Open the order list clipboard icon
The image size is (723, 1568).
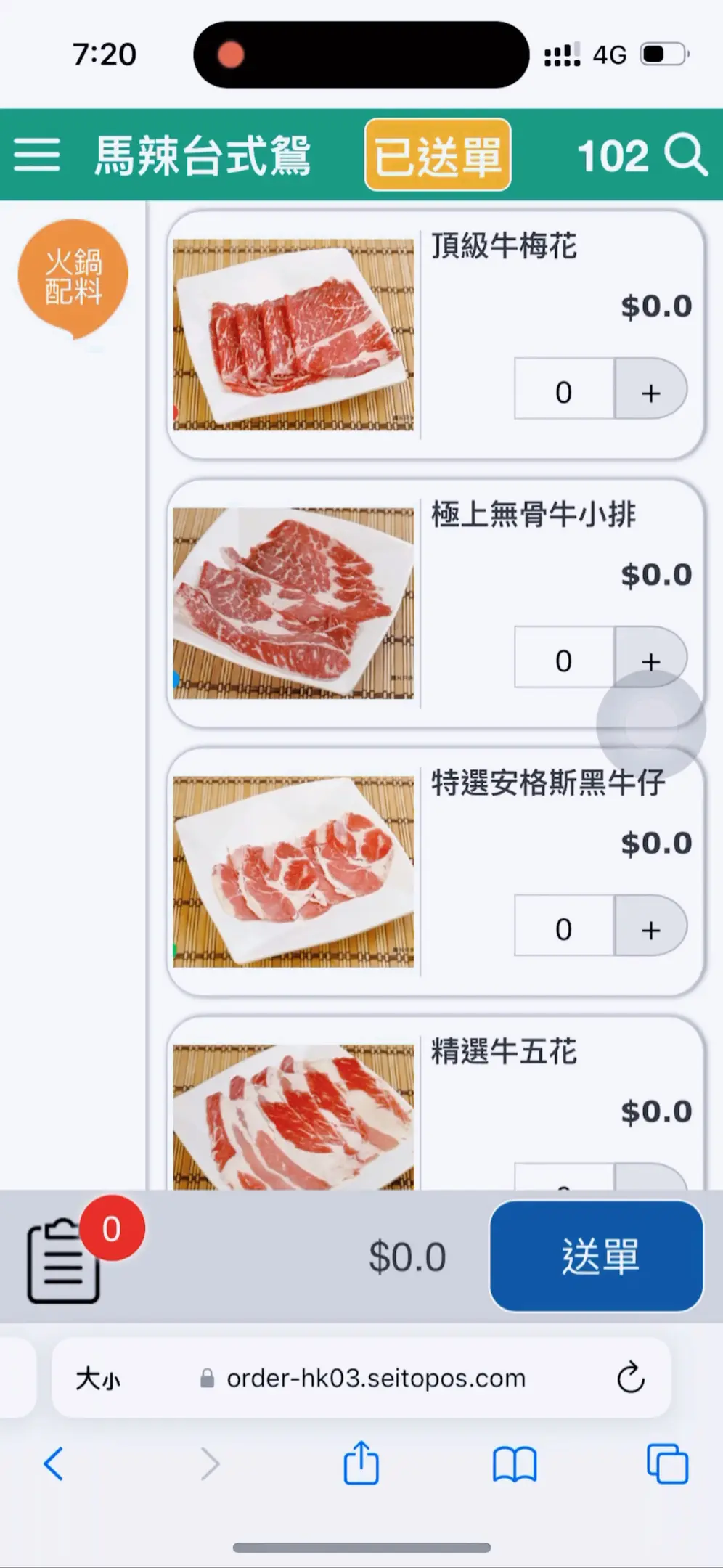click(64, 1259)
